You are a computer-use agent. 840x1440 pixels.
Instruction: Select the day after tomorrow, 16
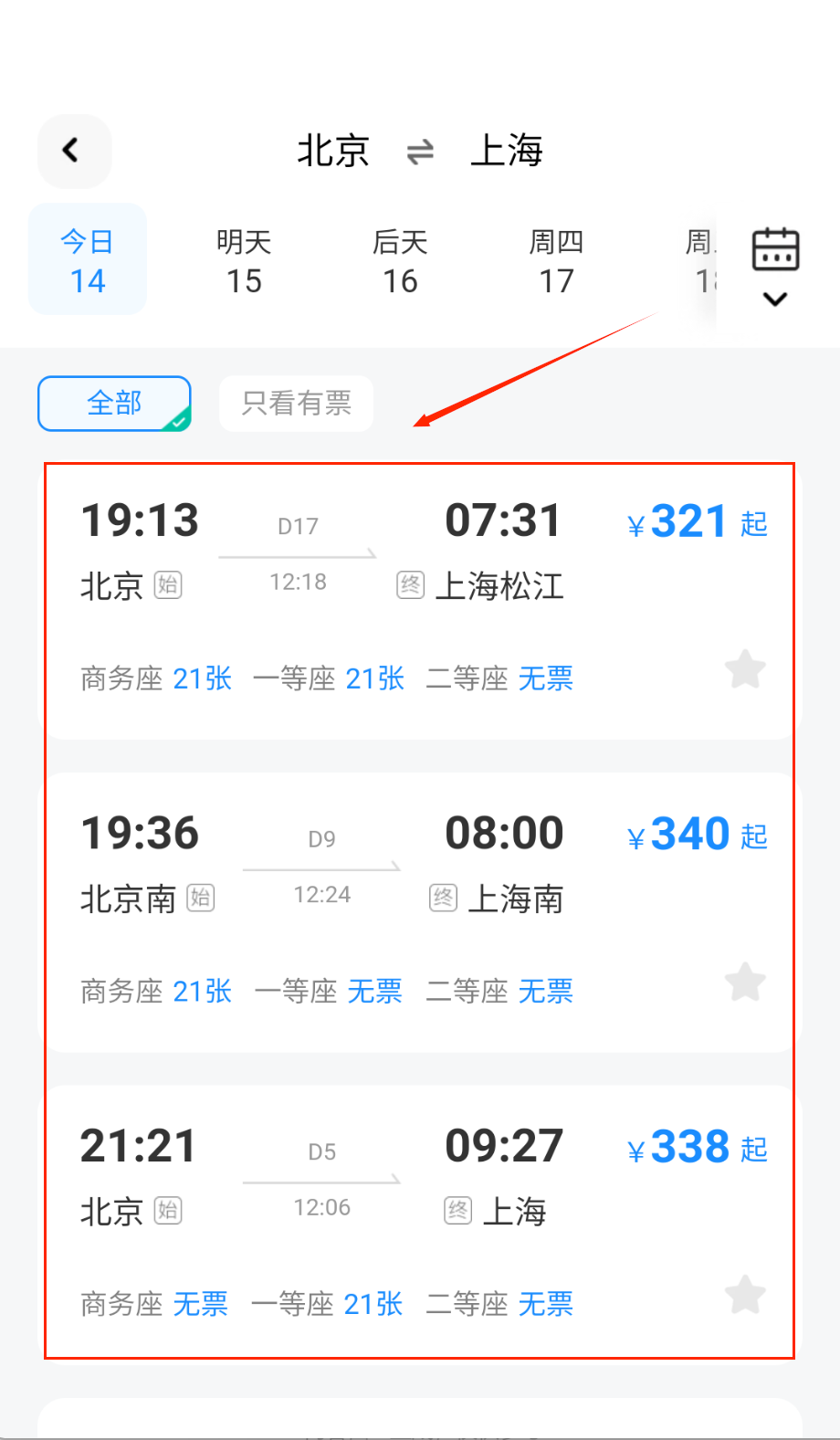(x=400, y=260)
